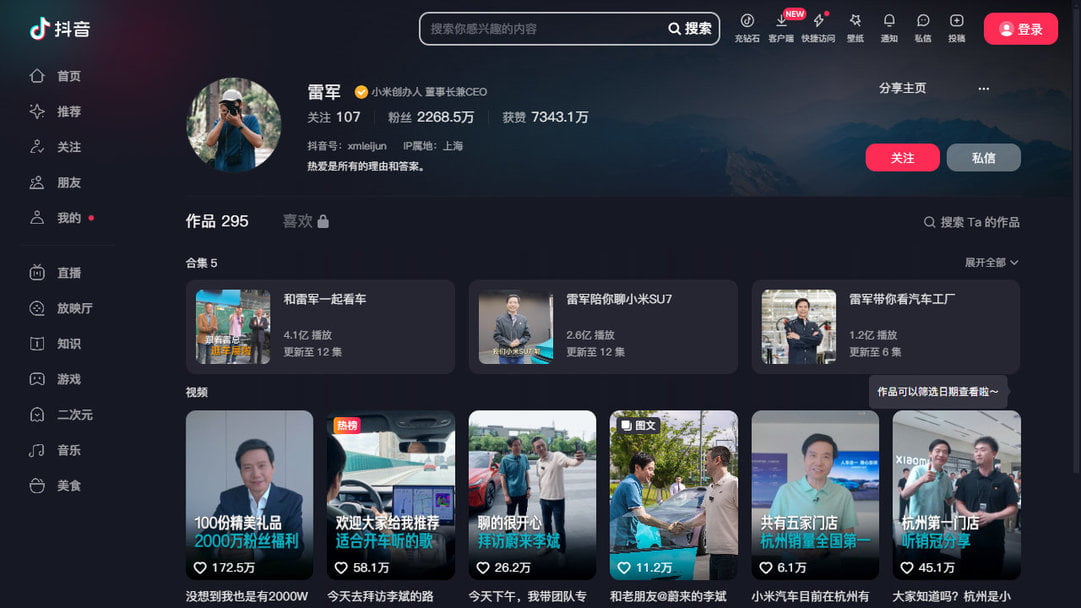
Task: Open 私信 messages in top bar
Action: pos(923,27)
